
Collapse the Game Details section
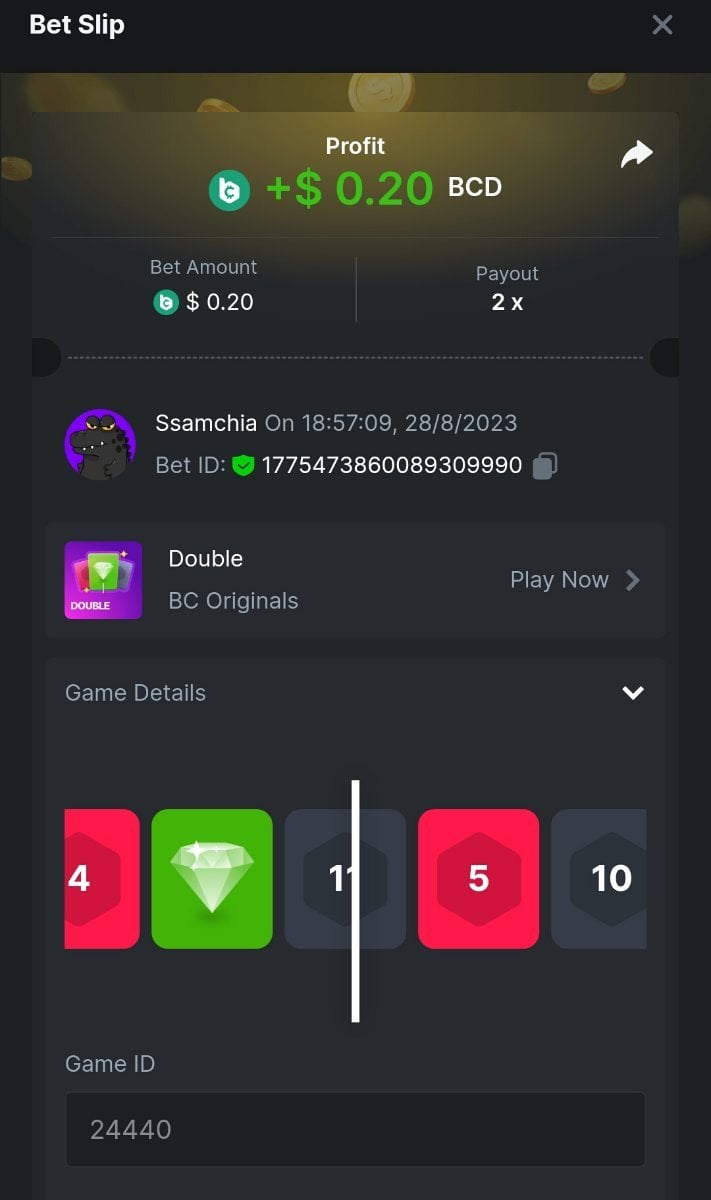pyautogui.click(x=632, y=693)
